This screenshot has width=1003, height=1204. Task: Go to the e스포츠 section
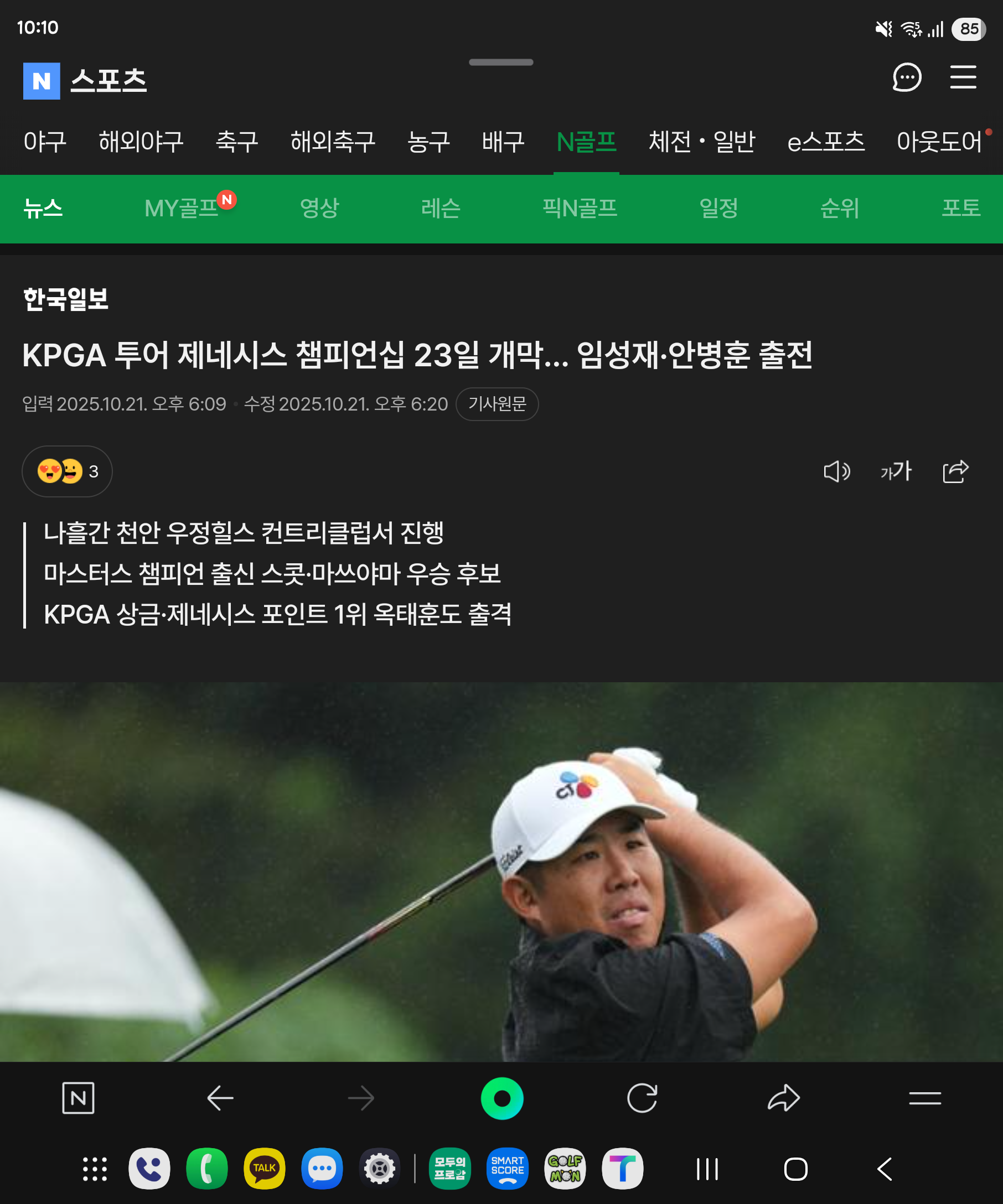tap(825, 142)
